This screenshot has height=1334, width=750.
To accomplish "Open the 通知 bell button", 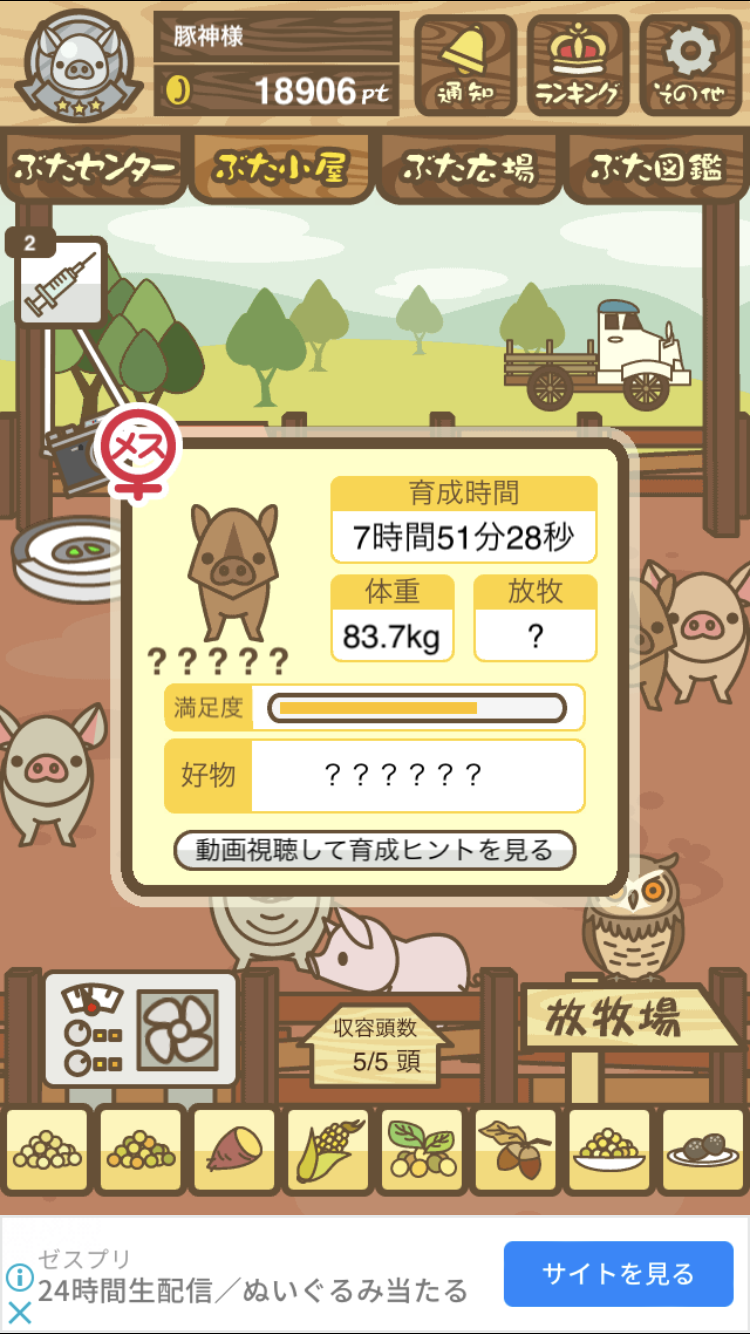I will tap(465, 66).
